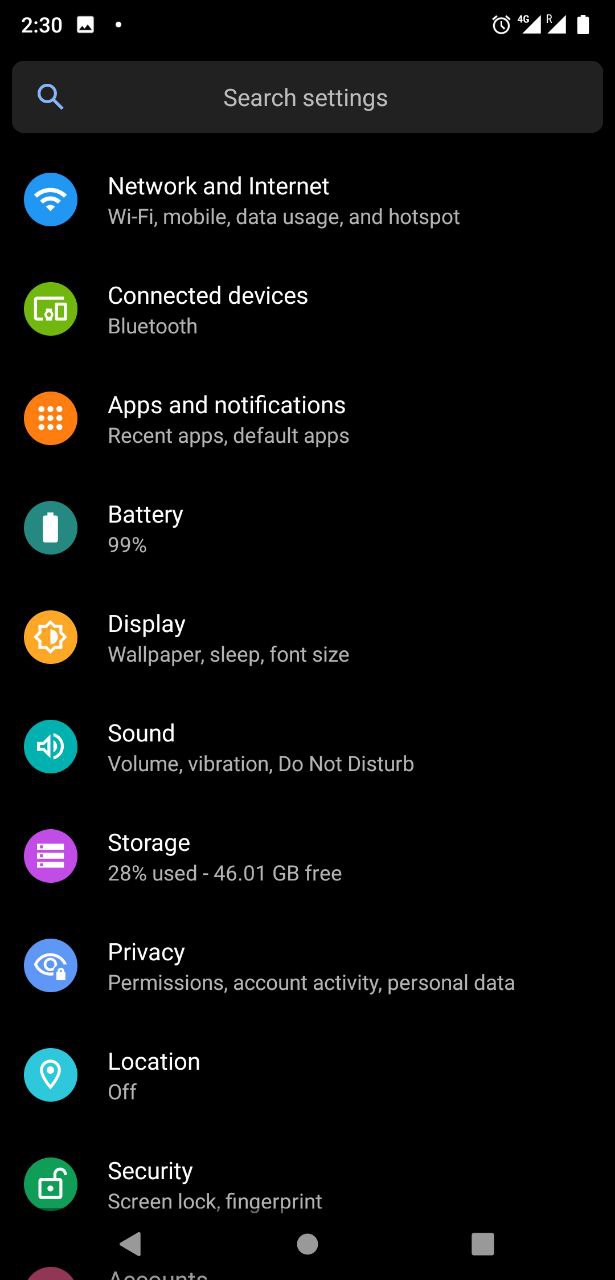The image size is (615, 1280).
Task: Open Display settings
Action: tap(307, 638)
